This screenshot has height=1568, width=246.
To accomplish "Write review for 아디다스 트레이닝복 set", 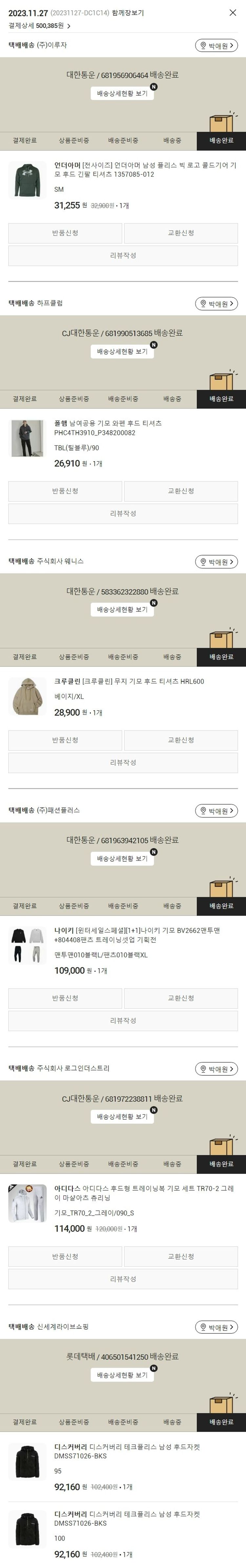I will [x=123, y=1279].
